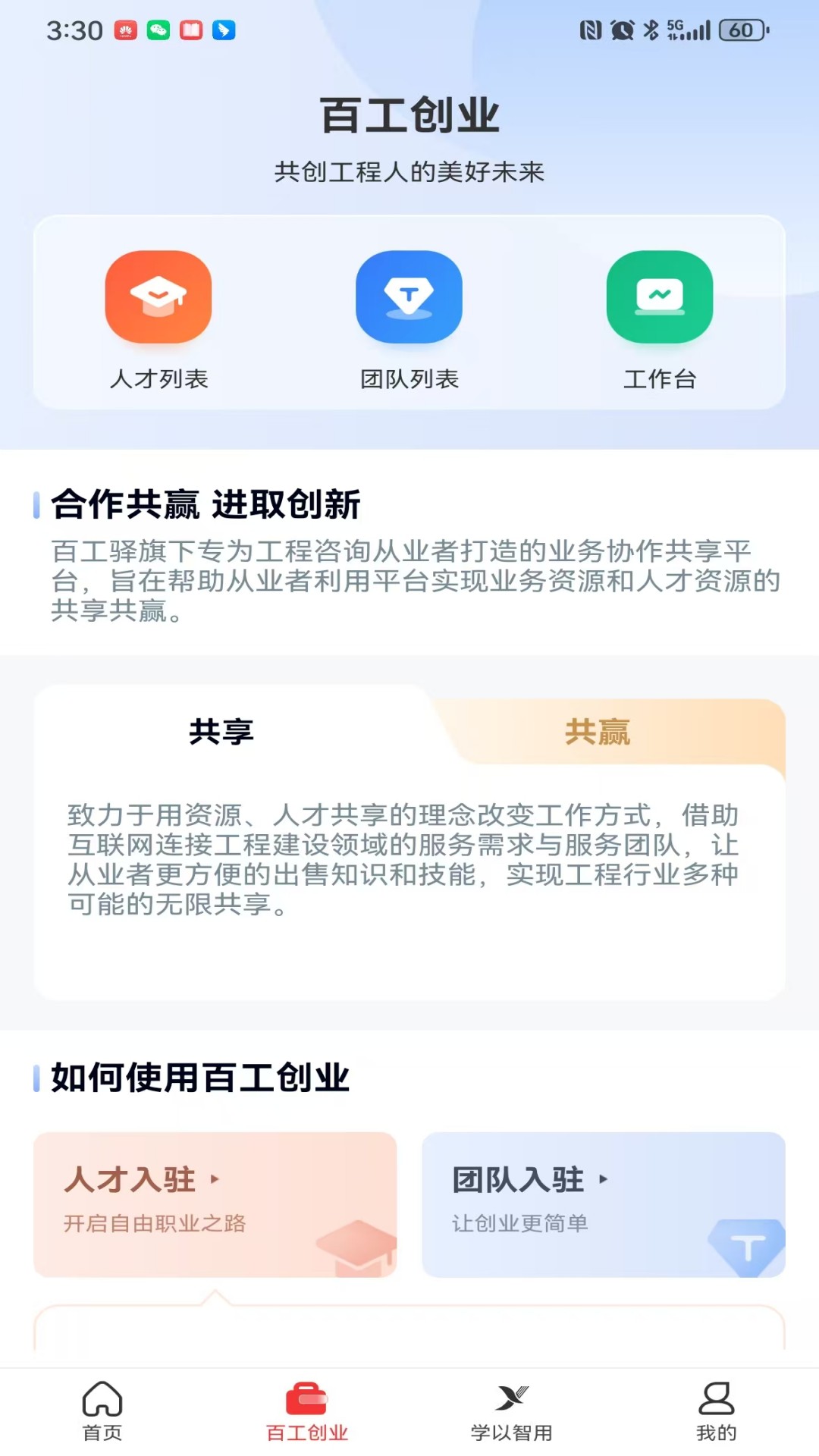Open the WeChat notification icon in status bar
Image resolution: width=819 pixels, height=1456 pixels.
point(157,32)
